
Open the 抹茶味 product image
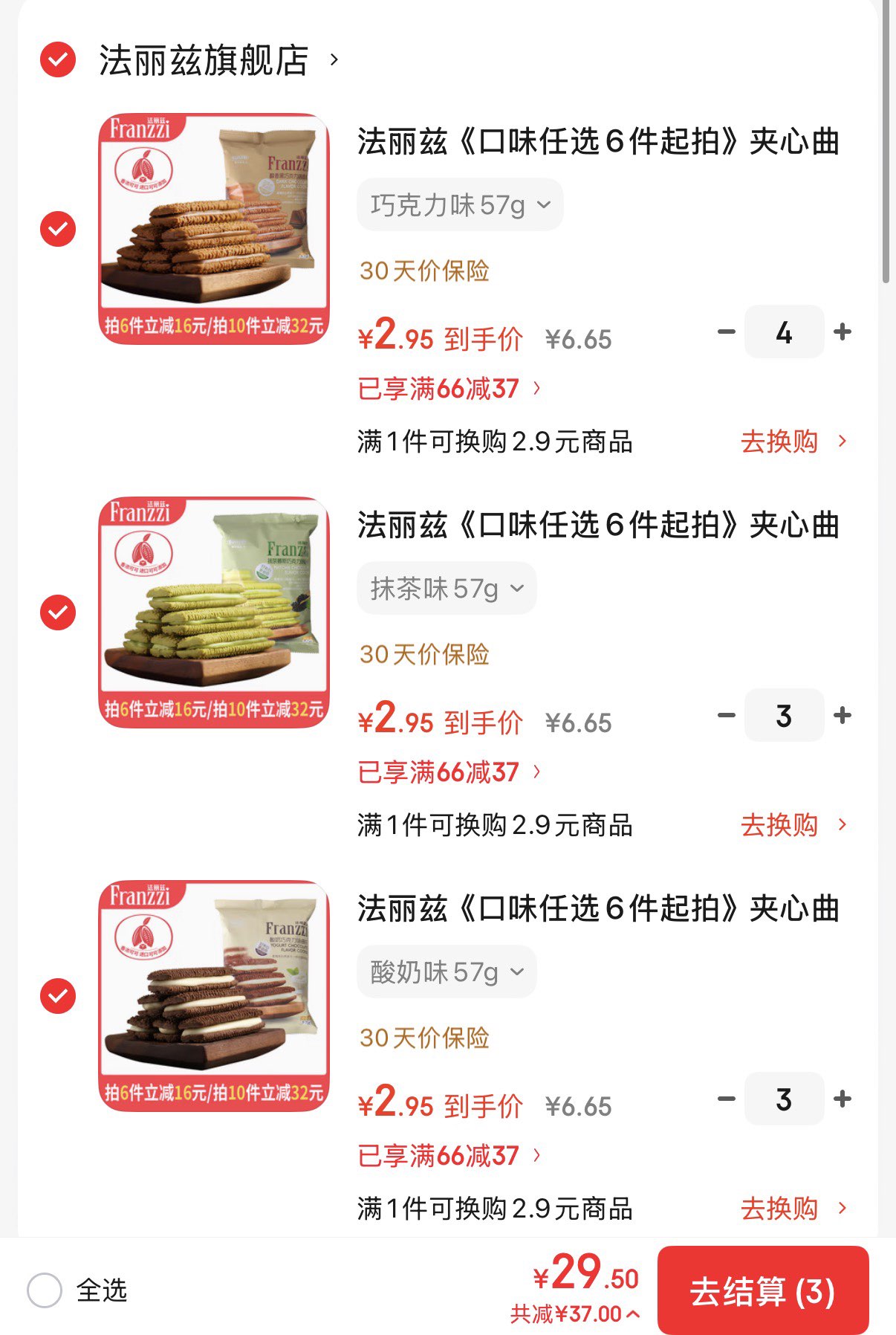214,612
